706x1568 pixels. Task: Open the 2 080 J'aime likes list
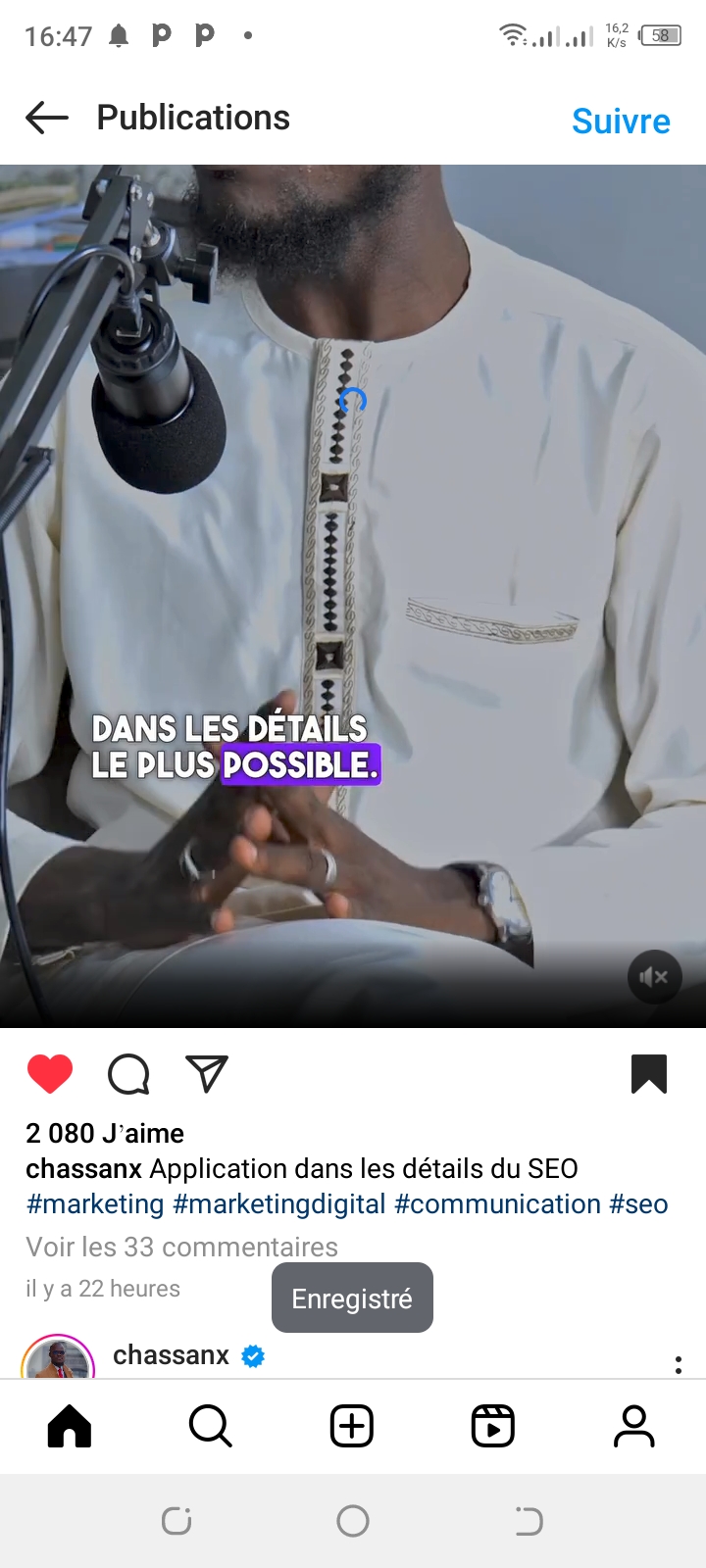point(105,1134)
